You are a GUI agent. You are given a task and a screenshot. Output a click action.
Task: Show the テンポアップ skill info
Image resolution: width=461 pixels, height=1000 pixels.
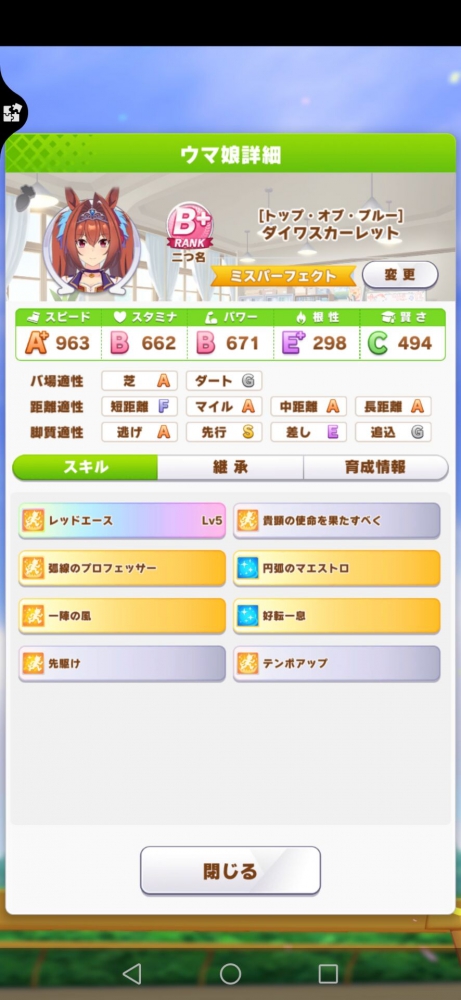pyautogui.click(x=337, y=663)
